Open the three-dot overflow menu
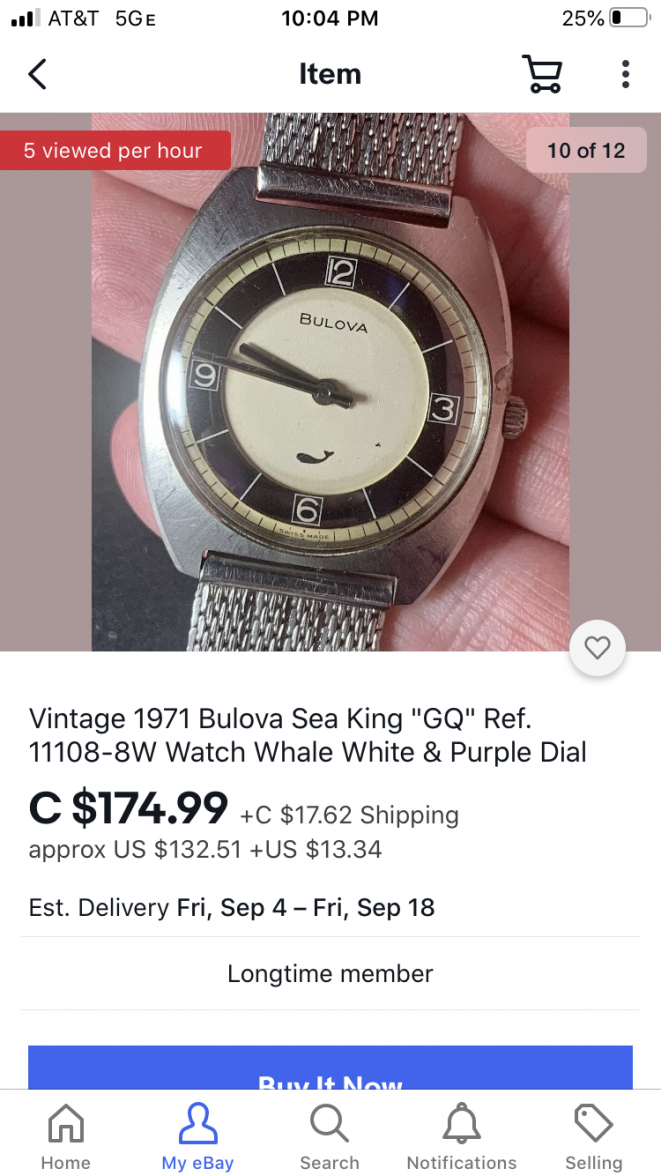The image size is (661, 1176). tap(625, 74)
